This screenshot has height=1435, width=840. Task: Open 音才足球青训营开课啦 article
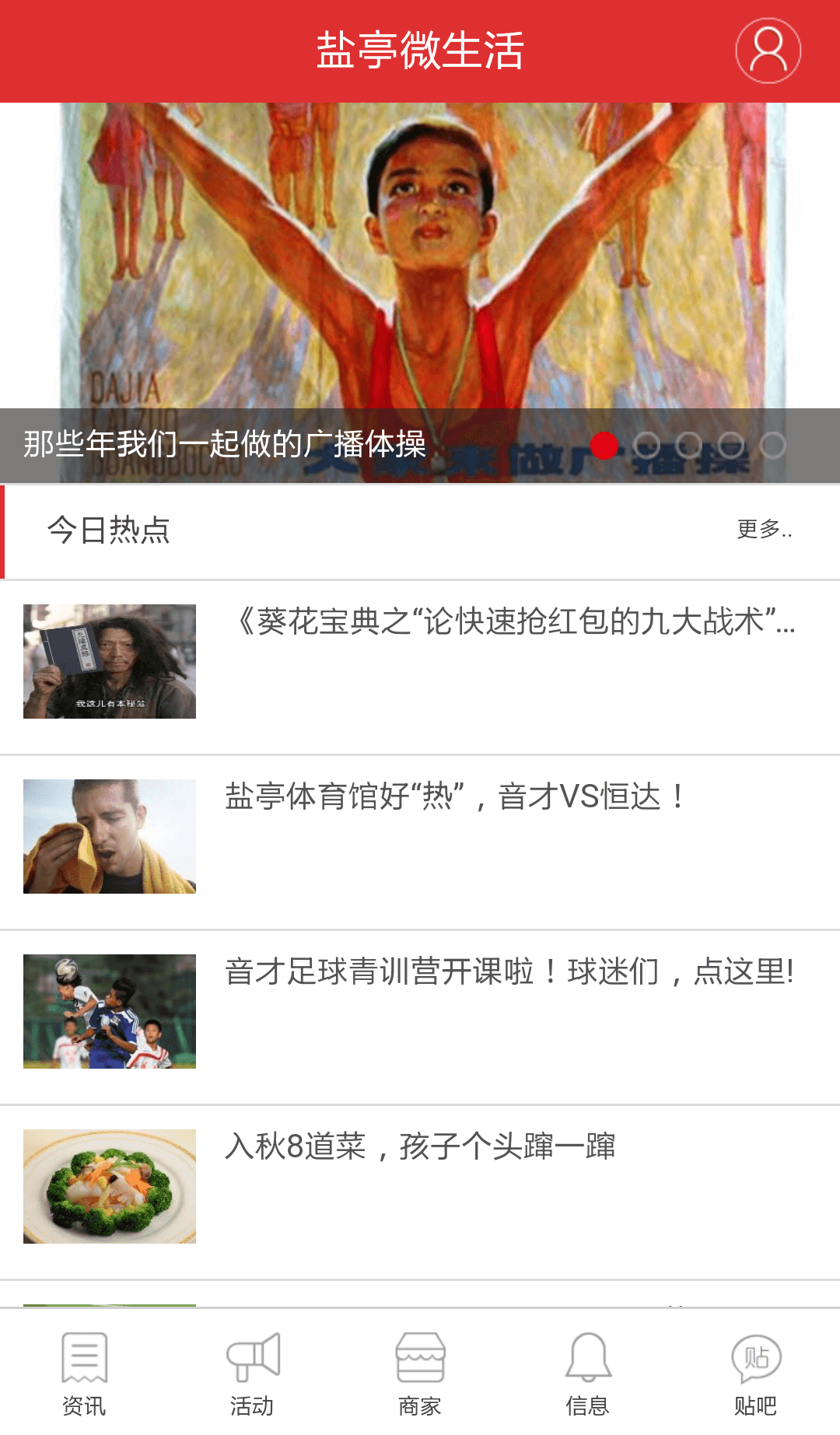click(x=509, y=972)
